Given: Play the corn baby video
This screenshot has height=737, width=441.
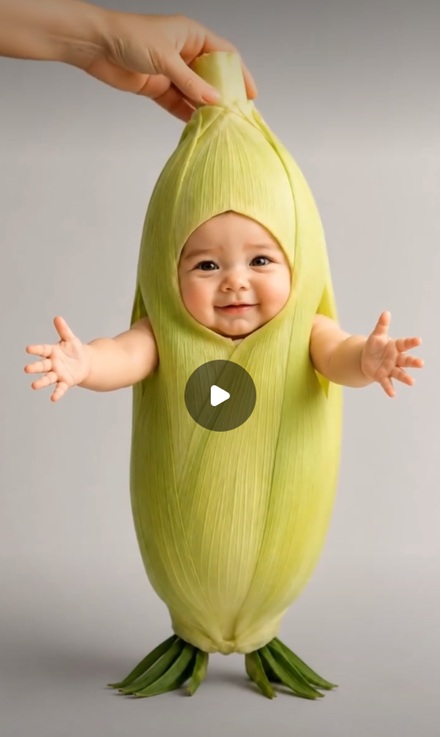Looking at the screenshot, I should [220, 395].
